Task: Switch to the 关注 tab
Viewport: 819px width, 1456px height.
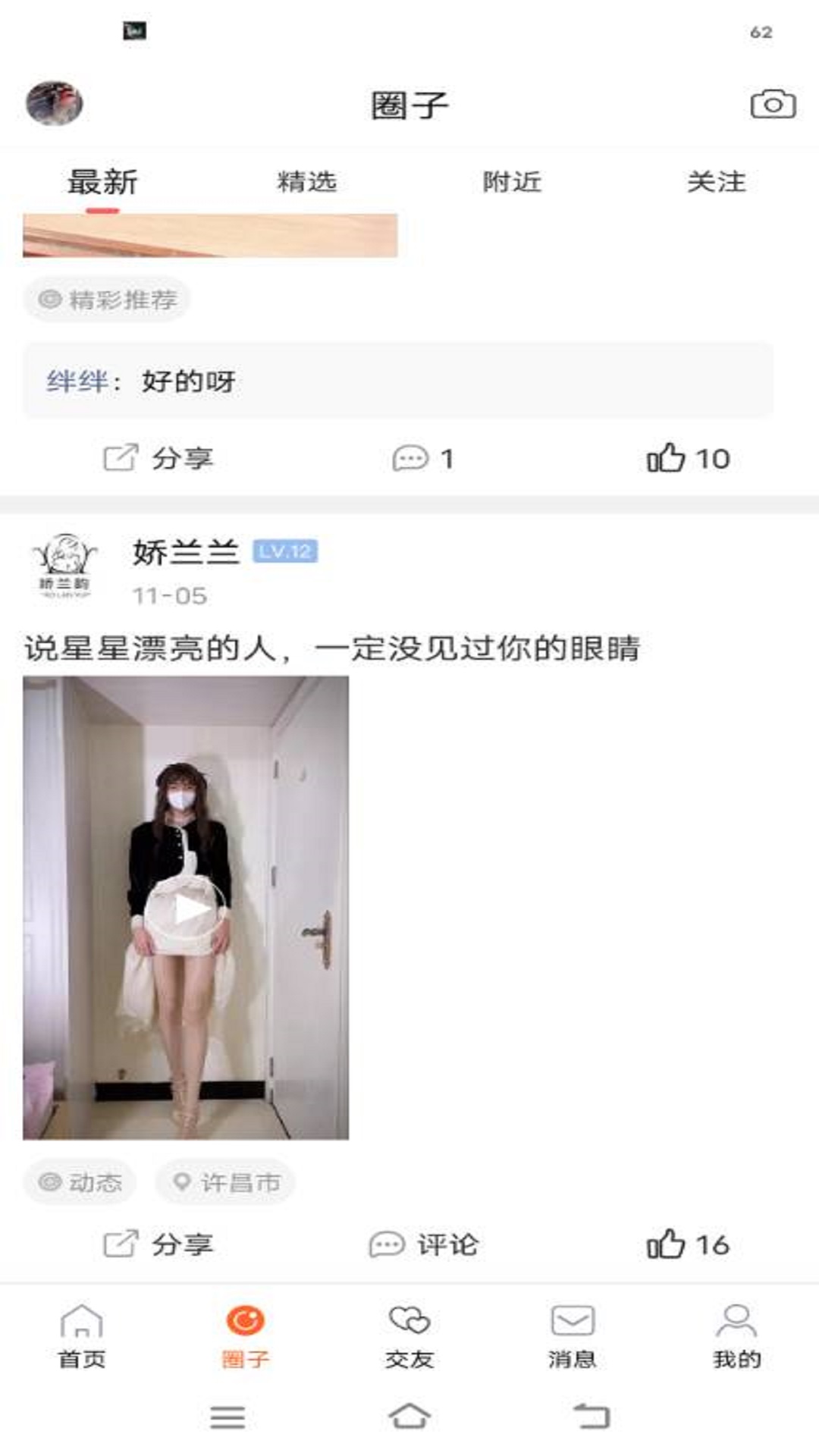Action: pyautogui.click(x=716, y=182)
